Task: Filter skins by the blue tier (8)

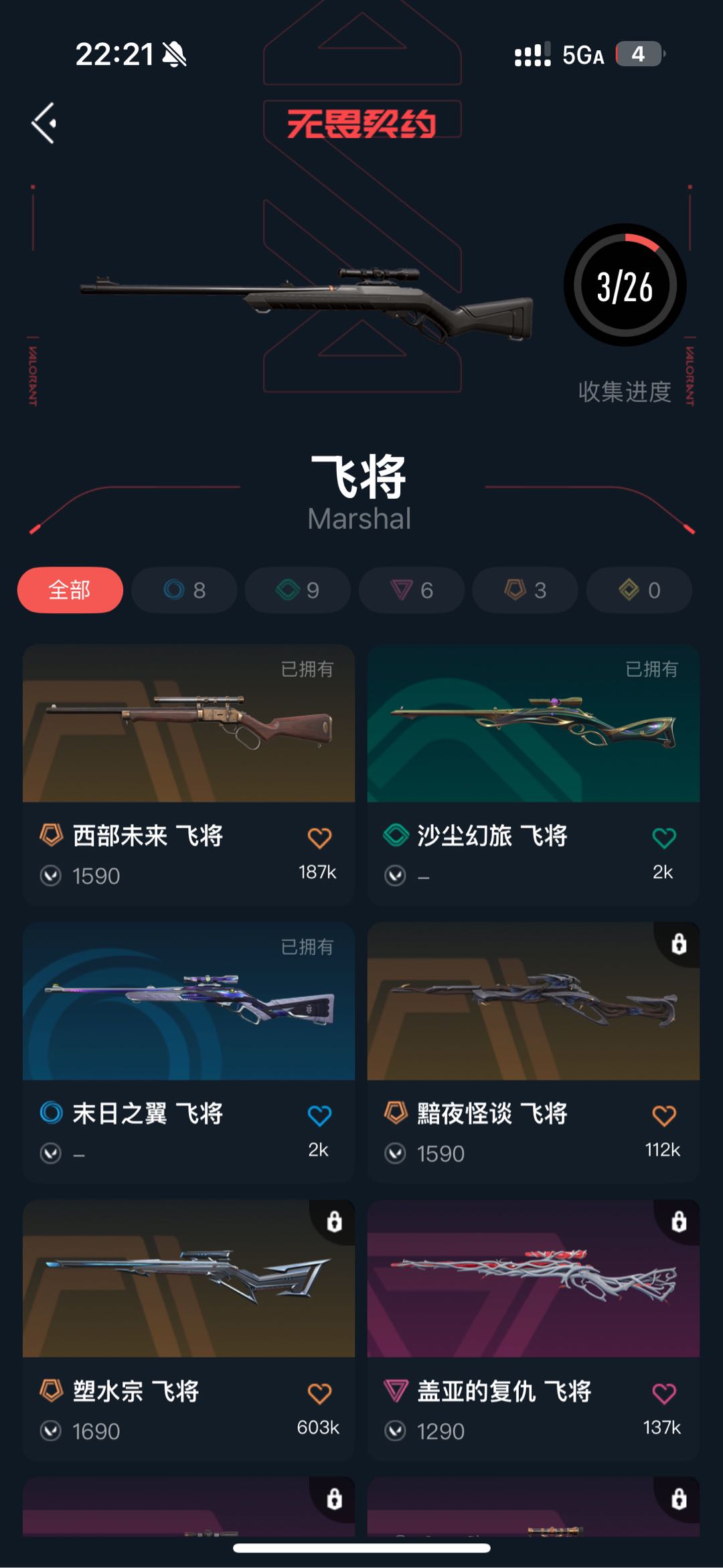Action: 184,590
